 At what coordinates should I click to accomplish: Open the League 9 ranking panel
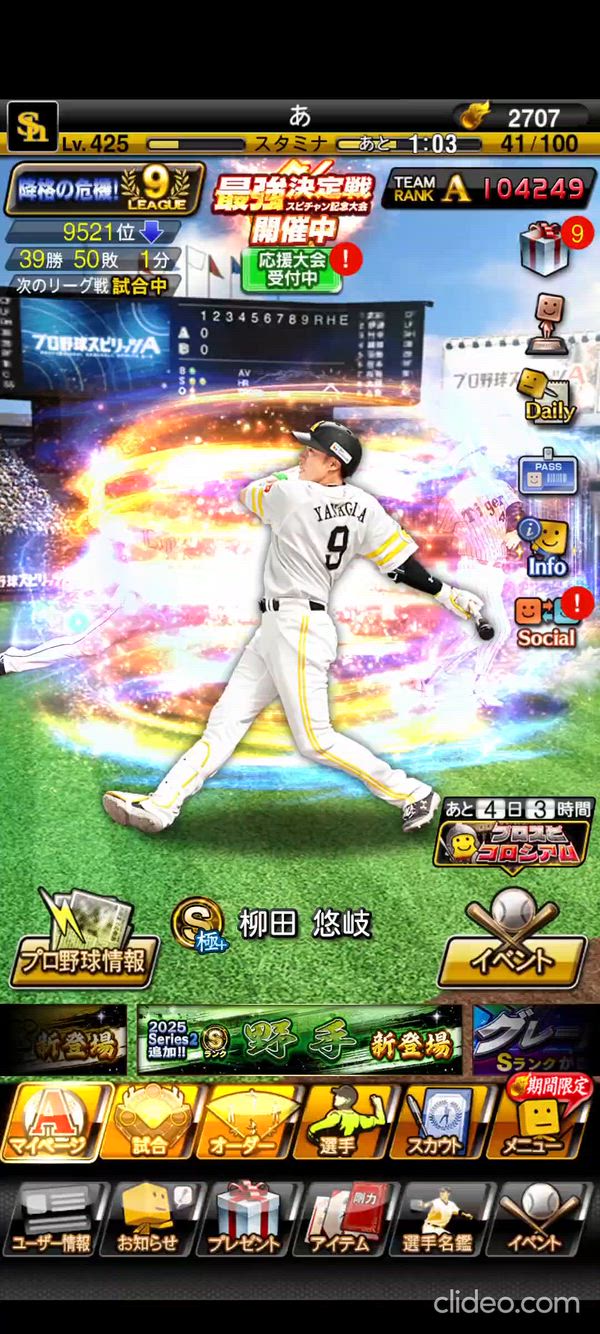[x=105, y=189]
